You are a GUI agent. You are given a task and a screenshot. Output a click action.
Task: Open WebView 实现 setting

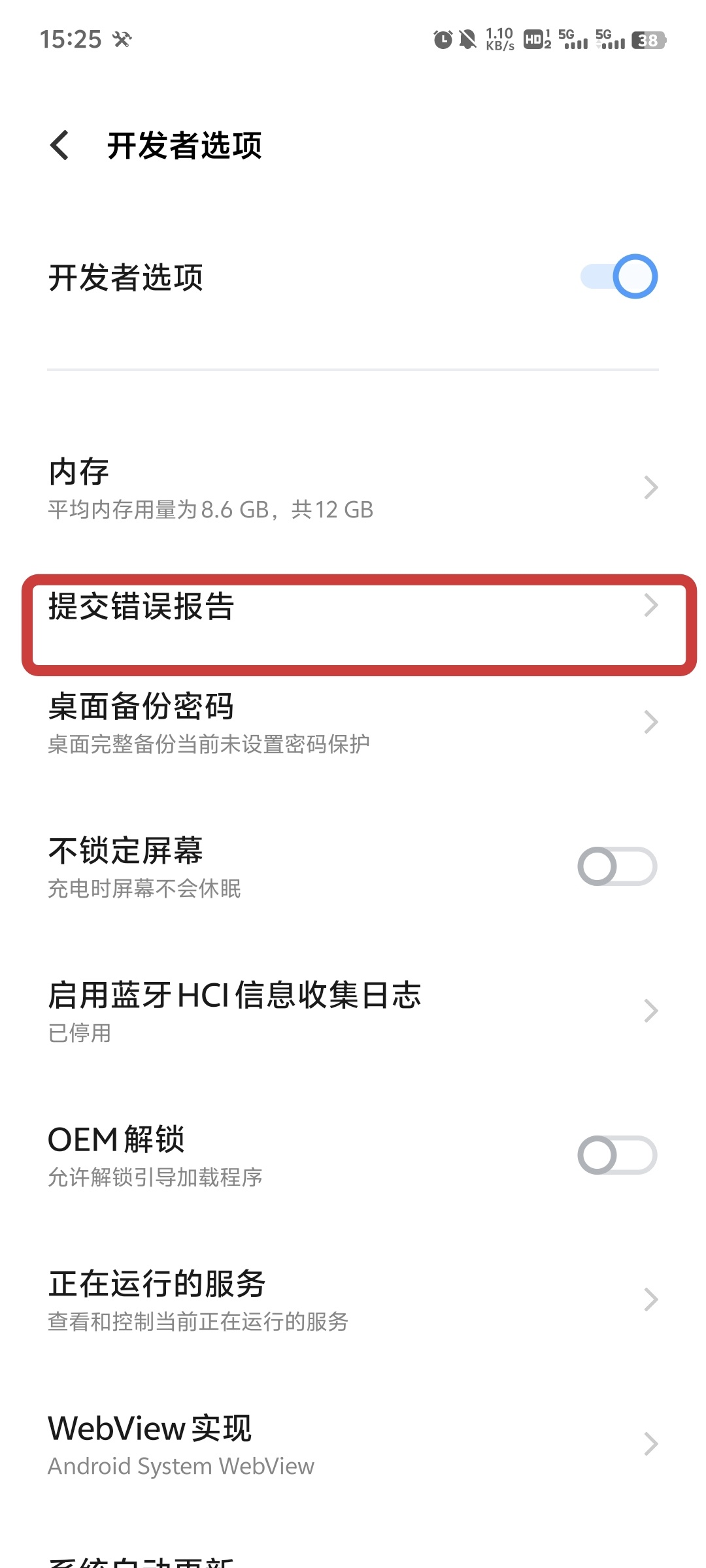(x=353, y=1444)
